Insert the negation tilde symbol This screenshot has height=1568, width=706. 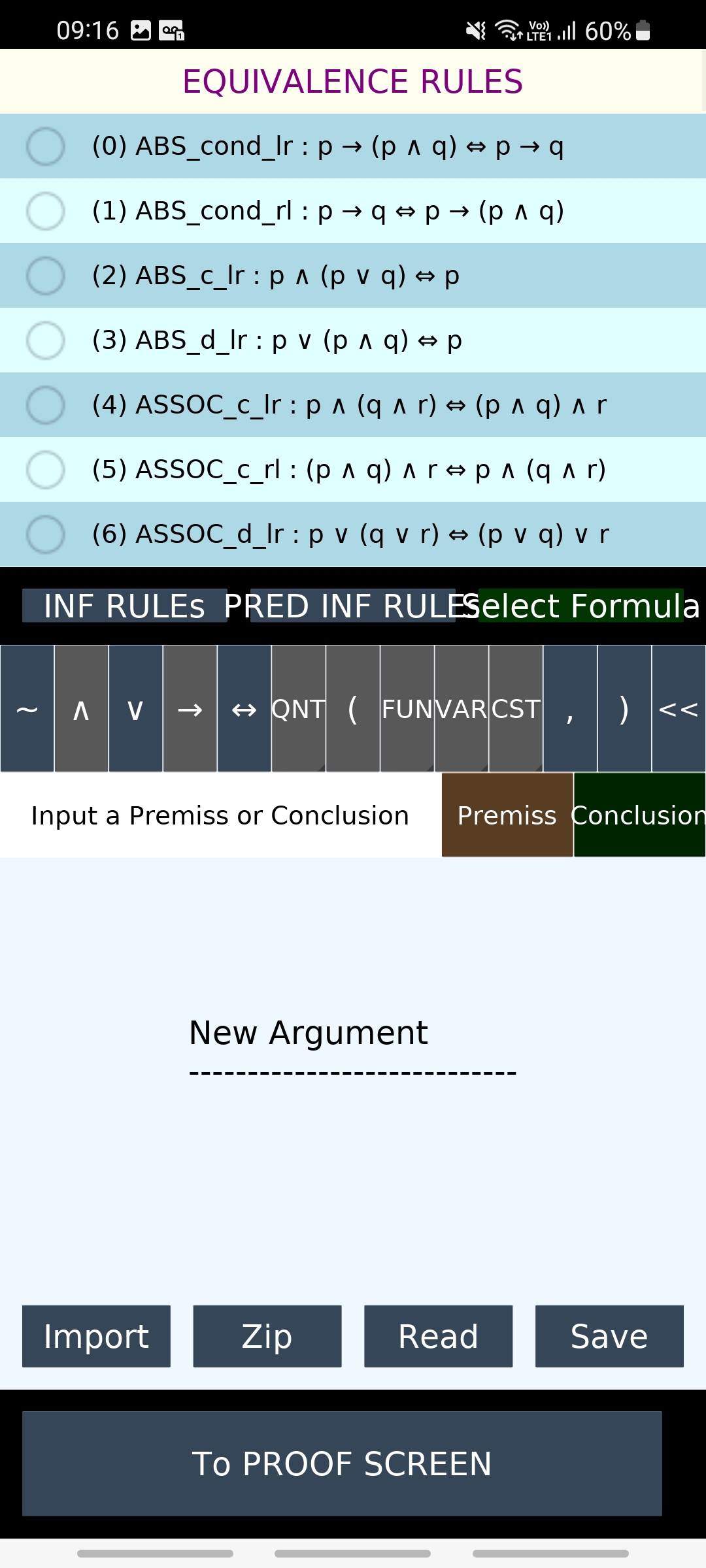coord(27,709)
